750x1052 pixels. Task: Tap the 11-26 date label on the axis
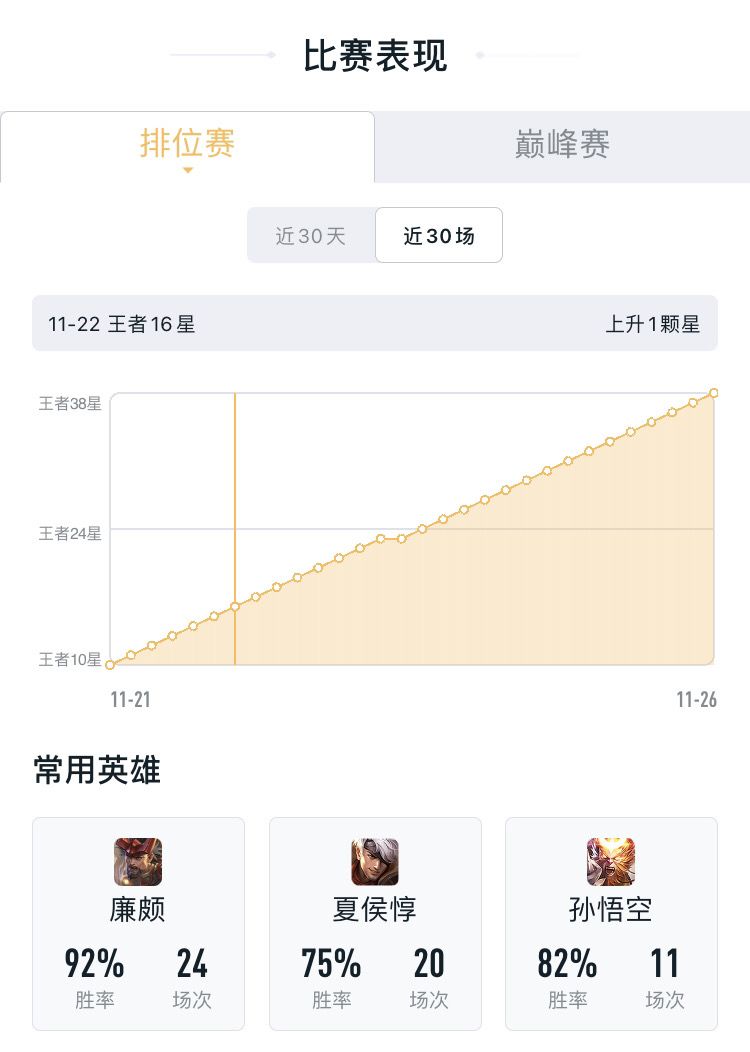click(698, 700)
